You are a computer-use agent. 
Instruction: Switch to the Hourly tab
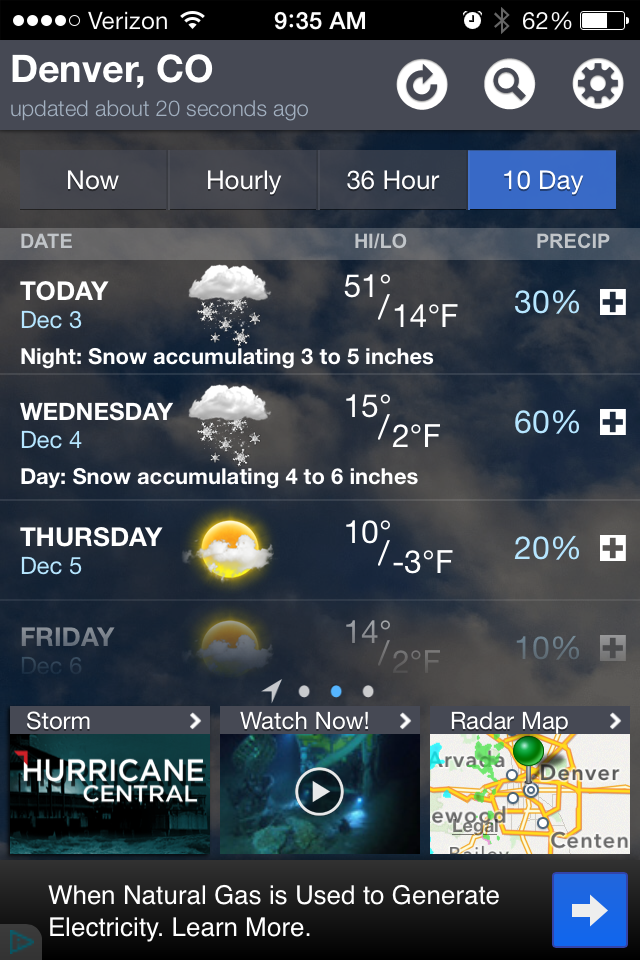(x=243, y=180)
